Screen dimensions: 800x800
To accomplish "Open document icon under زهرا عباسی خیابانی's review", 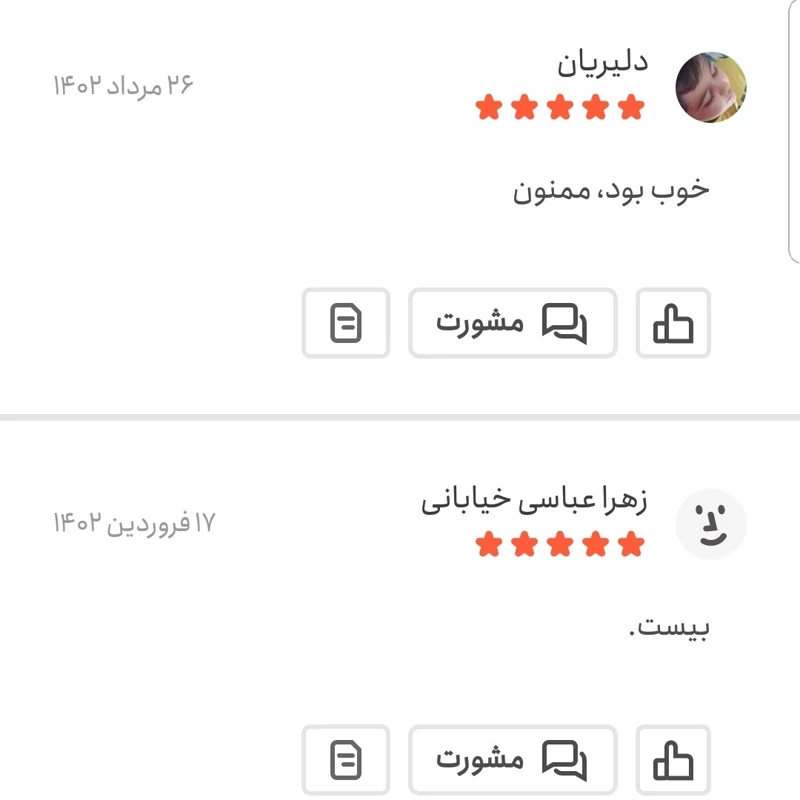I will [346, 760].
